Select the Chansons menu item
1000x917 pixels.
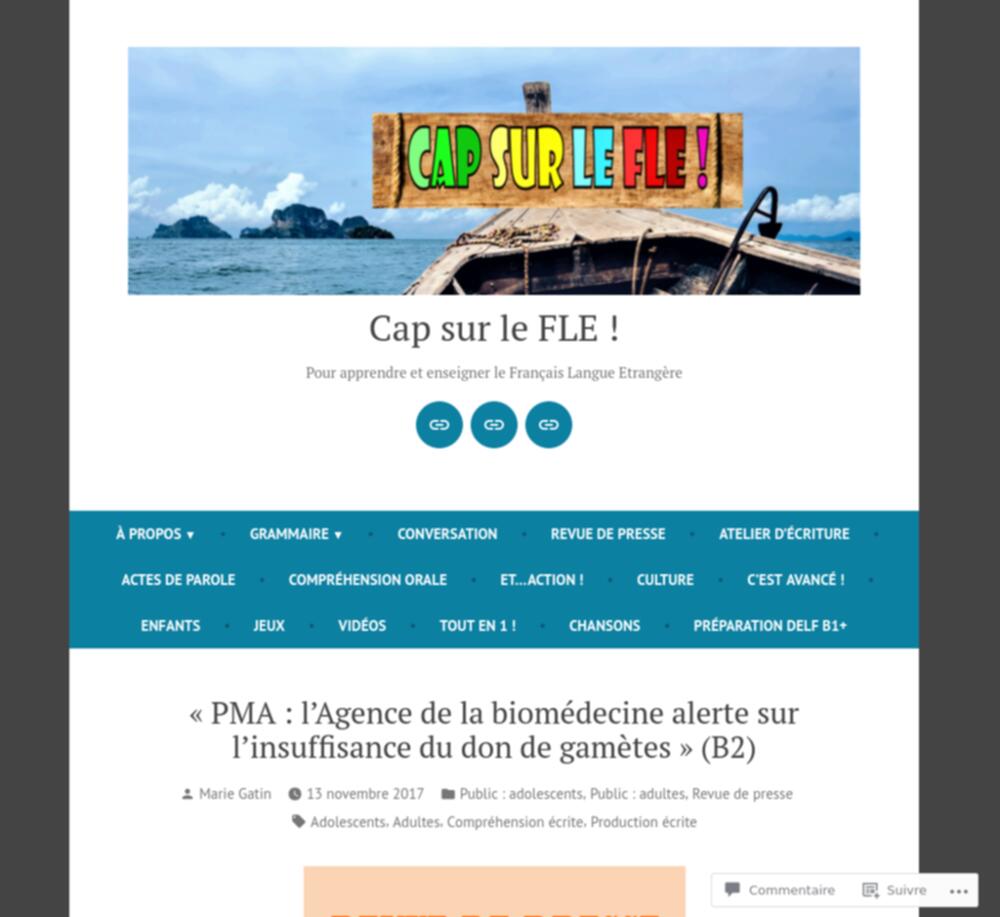[604, 626]
